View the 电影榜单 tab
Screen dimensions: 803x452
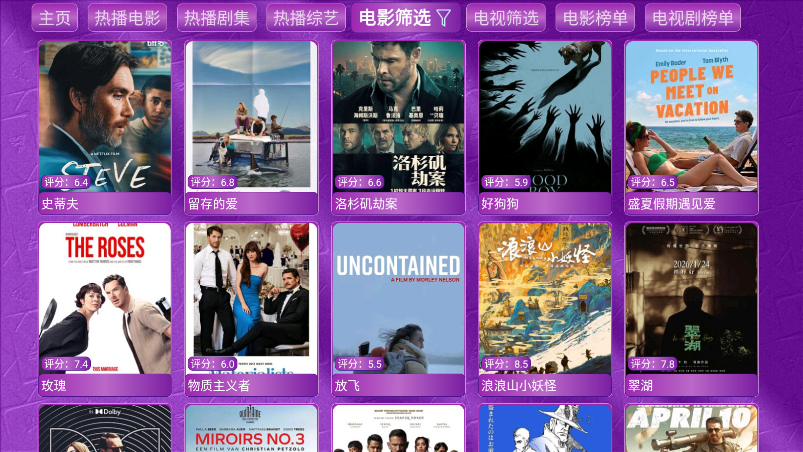[x=595, y=18]
